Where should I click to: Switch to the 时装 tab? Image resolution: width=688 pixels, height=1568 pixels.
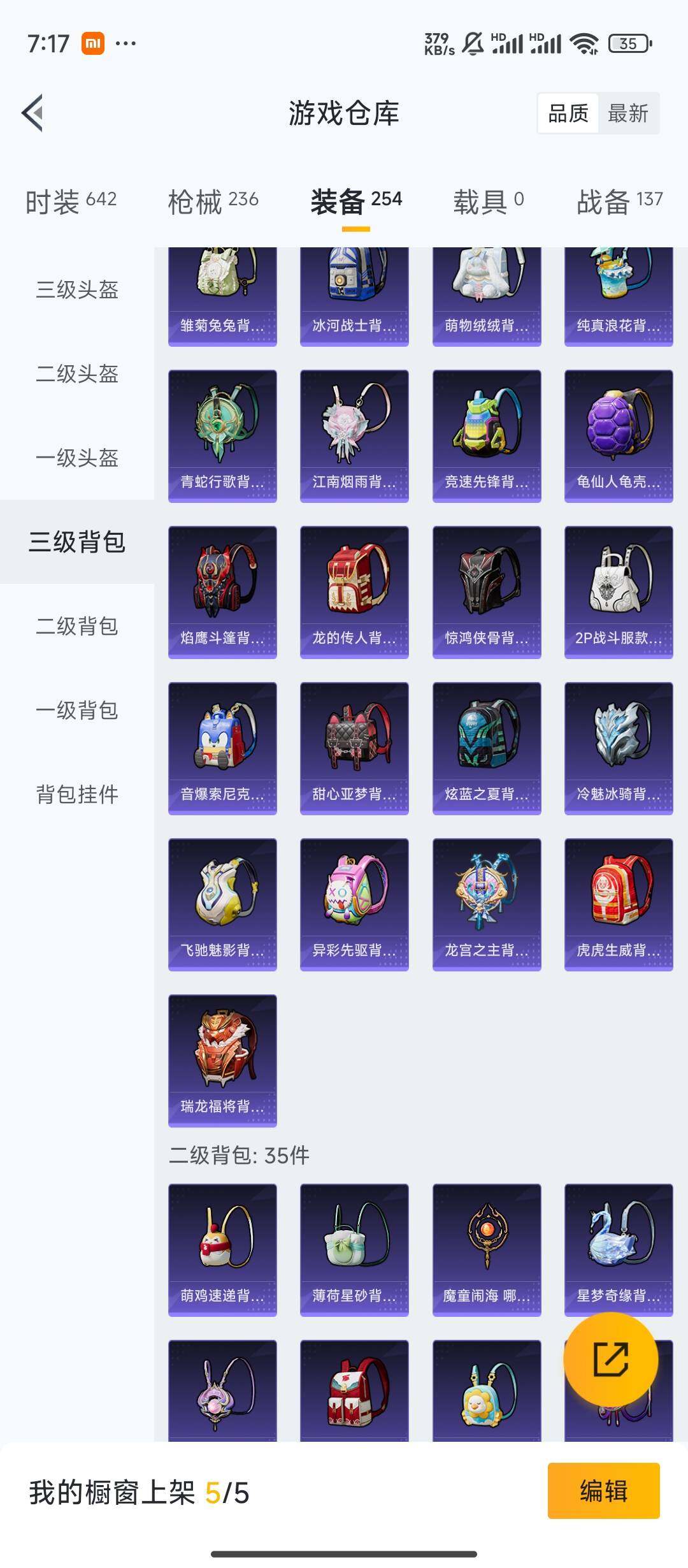click(71, 201)
